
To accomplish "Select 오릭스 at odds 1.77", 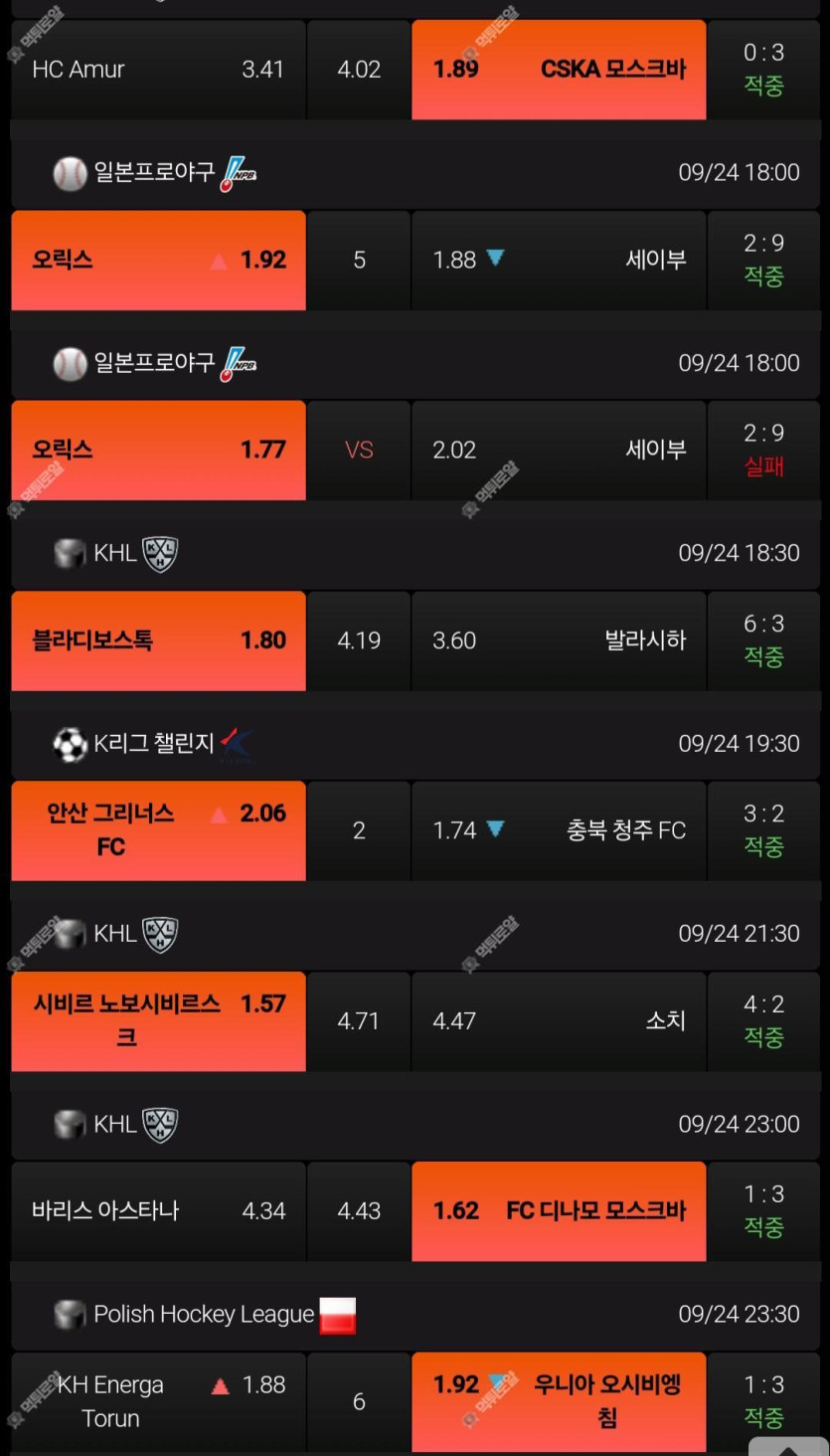I will [158, 451].
